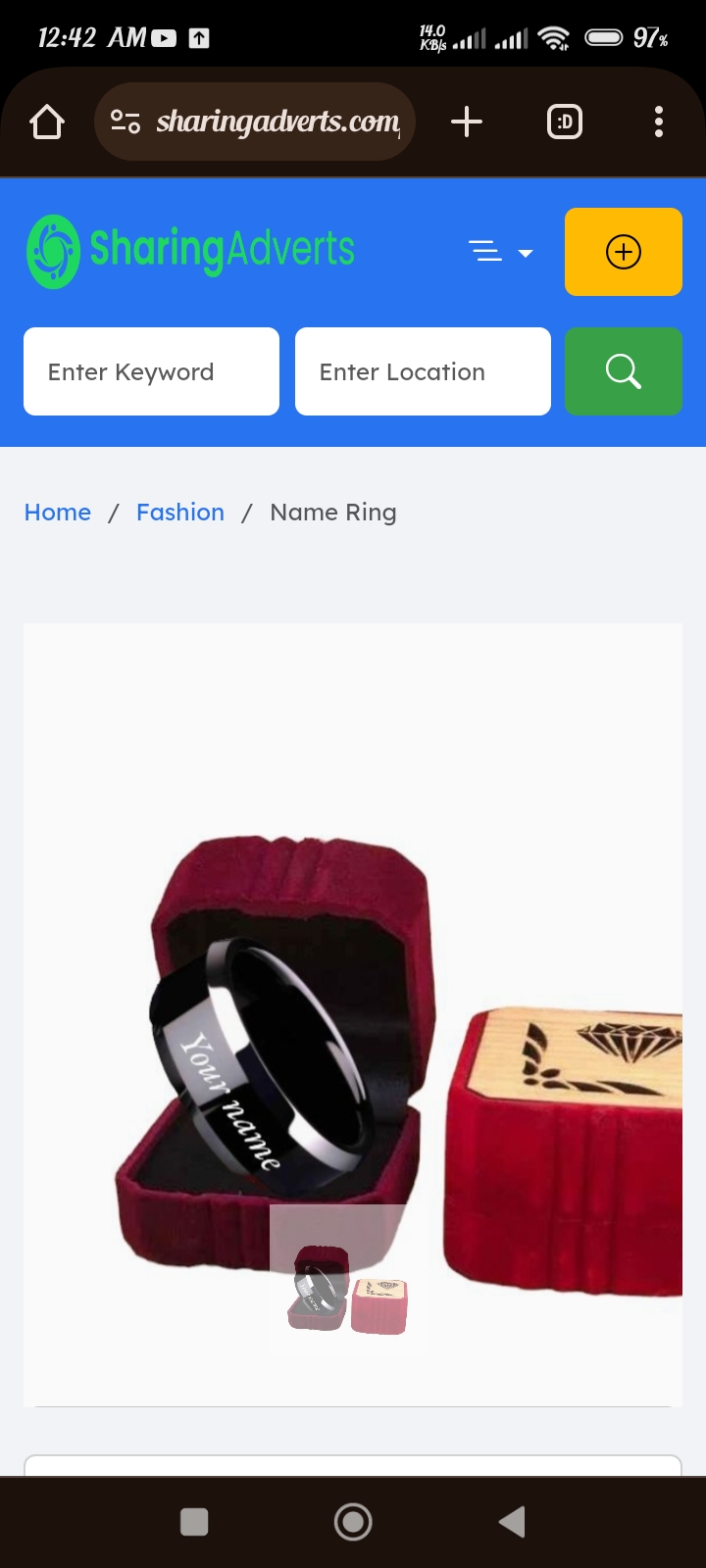Open the Fashion category breadcrumb
The width and height of the screenshot is (706, 1568).
[x=180, y=513]
